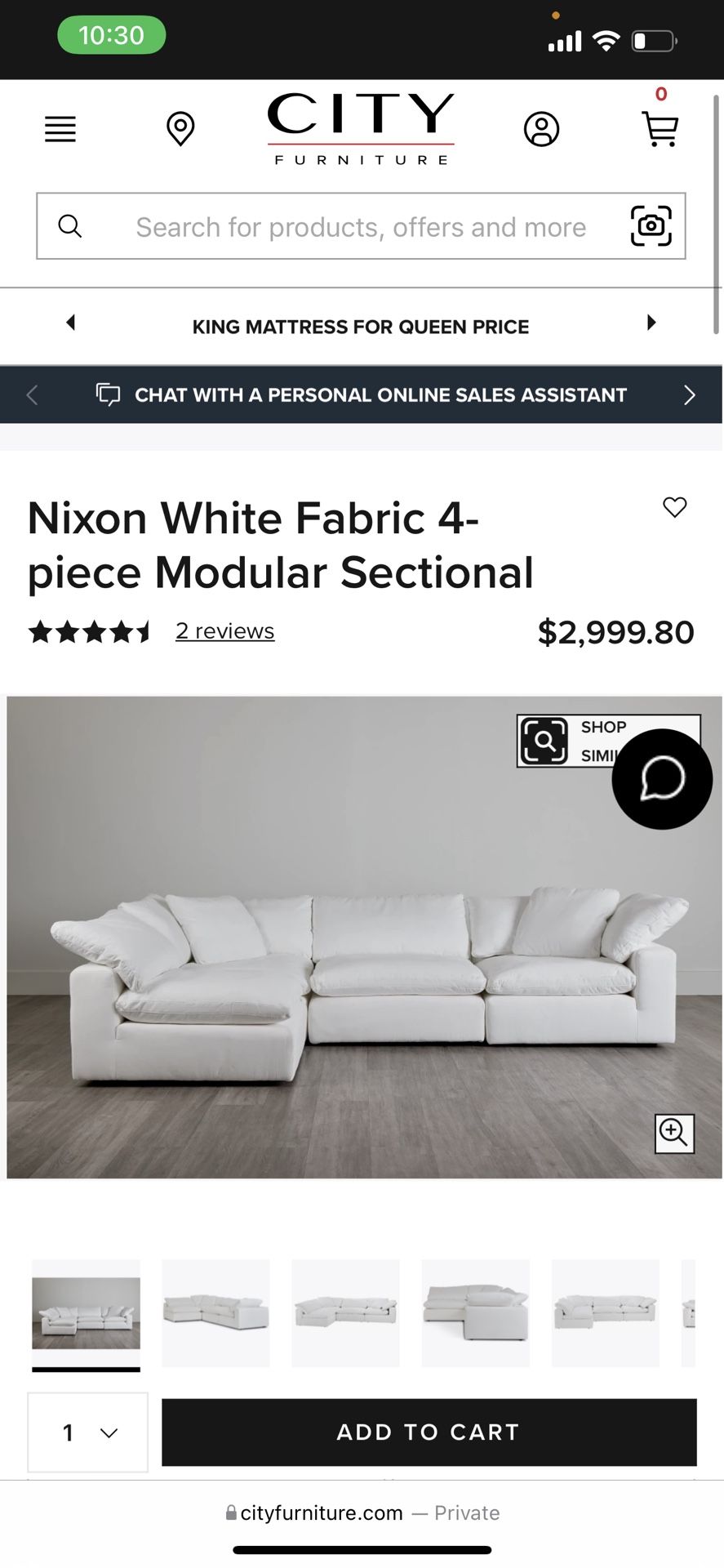Click the search magnifier icon
Screen dimensions: 724x1568
point(69,226)
